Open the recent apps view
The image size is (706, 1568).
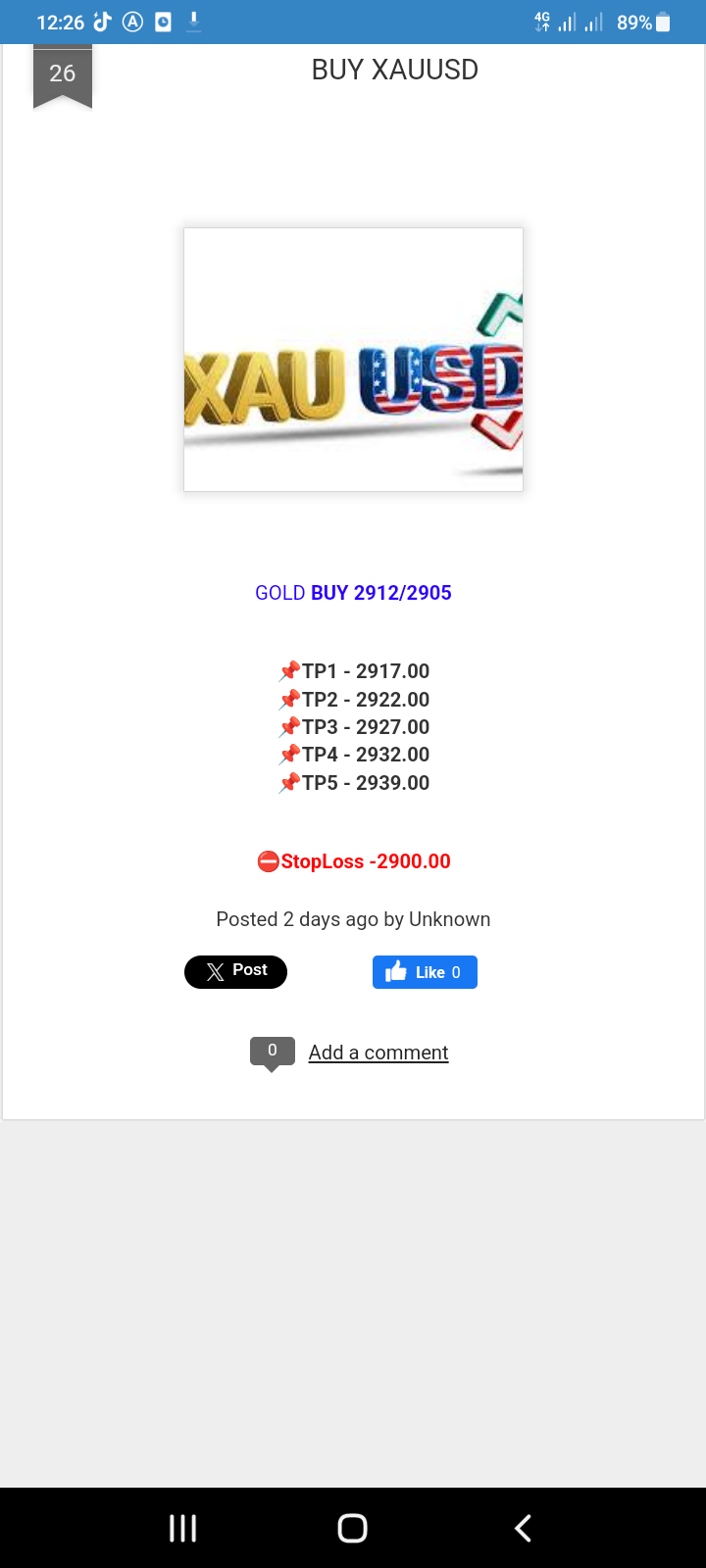pos(183,1528)
